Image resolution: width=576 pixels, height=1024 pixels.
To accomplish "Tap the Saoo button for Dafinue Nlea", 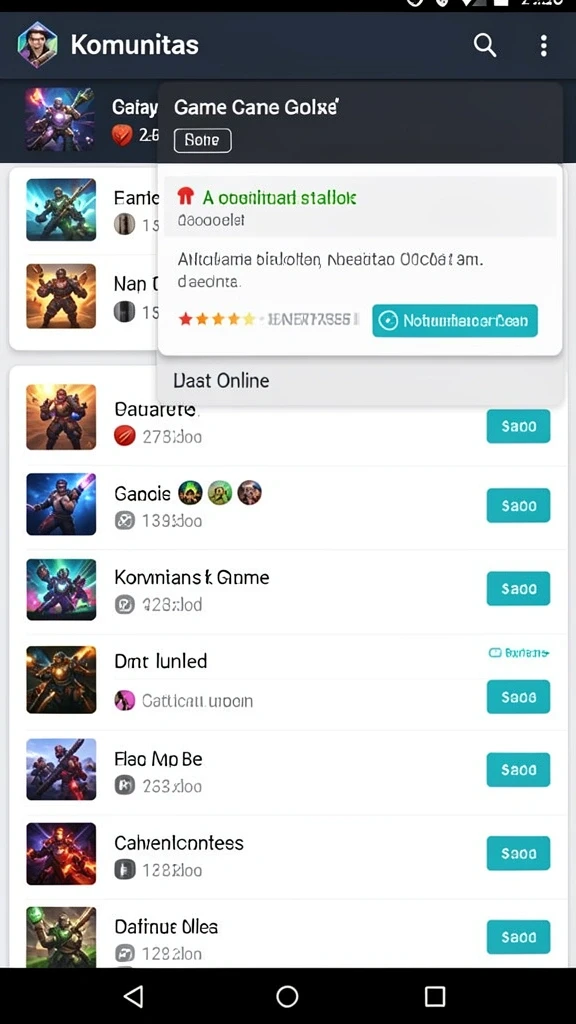I will point(519,937).
